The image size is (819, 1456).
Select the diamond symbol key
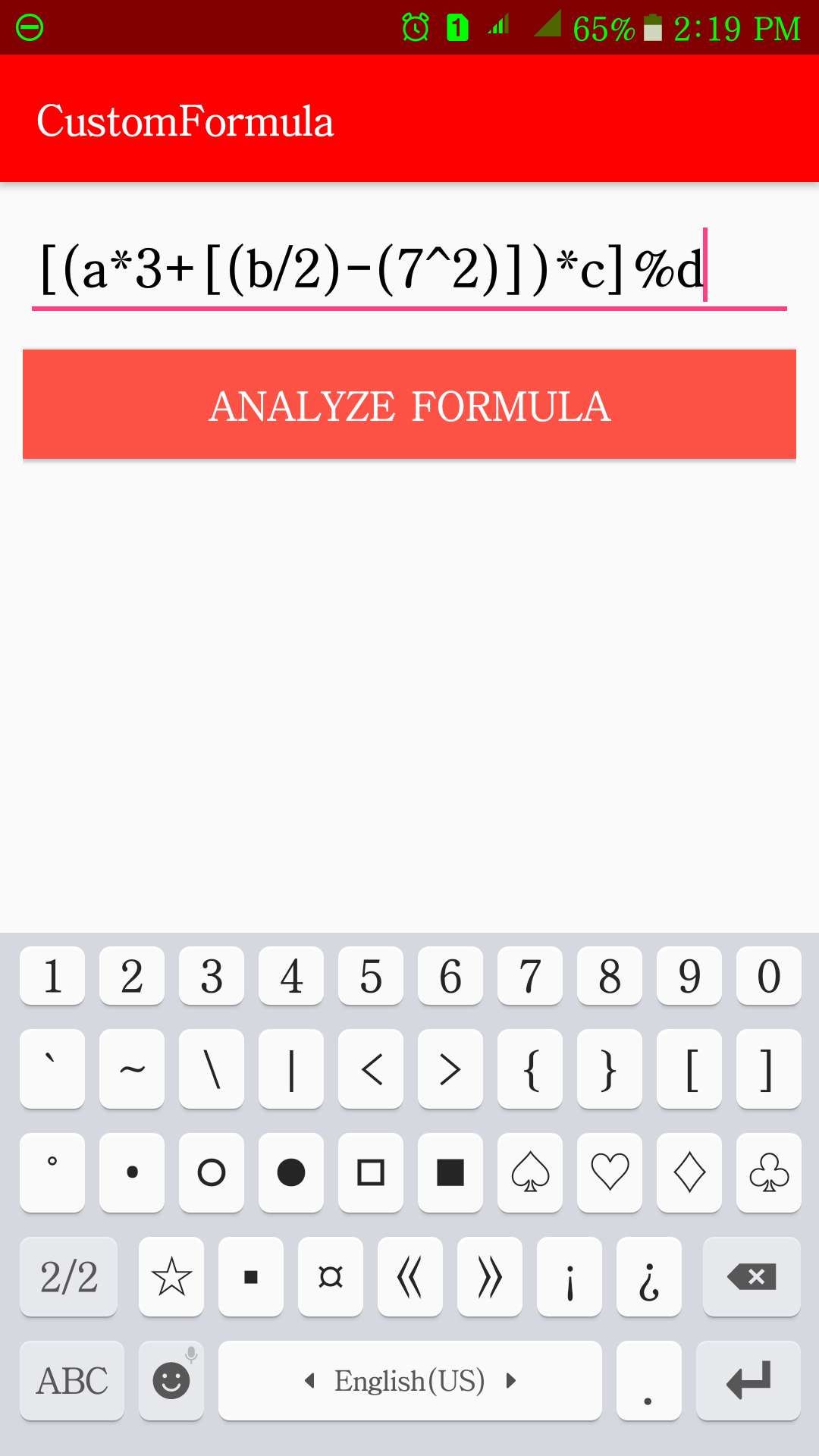coord(689,1173)
